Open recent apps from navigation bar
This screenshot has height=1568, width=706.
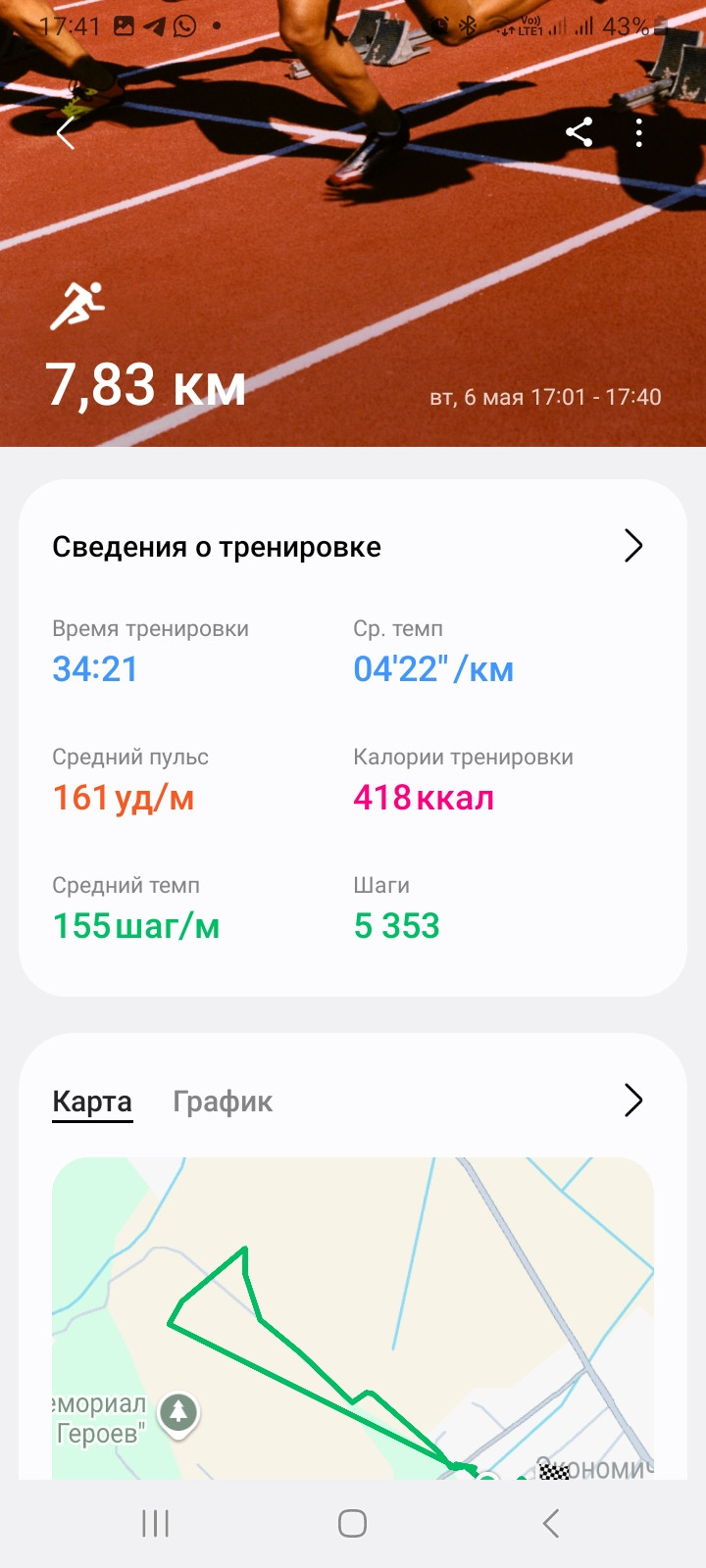156,1523
